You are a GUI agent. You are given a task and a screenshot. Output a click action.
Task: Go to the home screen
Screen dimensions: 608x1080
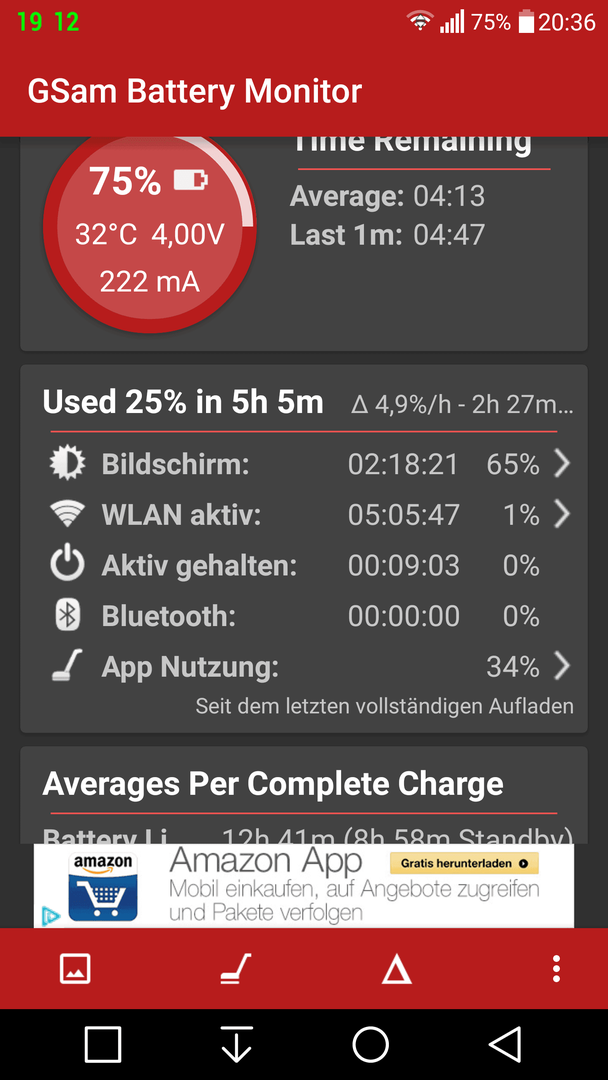[x=370, y=1045]
